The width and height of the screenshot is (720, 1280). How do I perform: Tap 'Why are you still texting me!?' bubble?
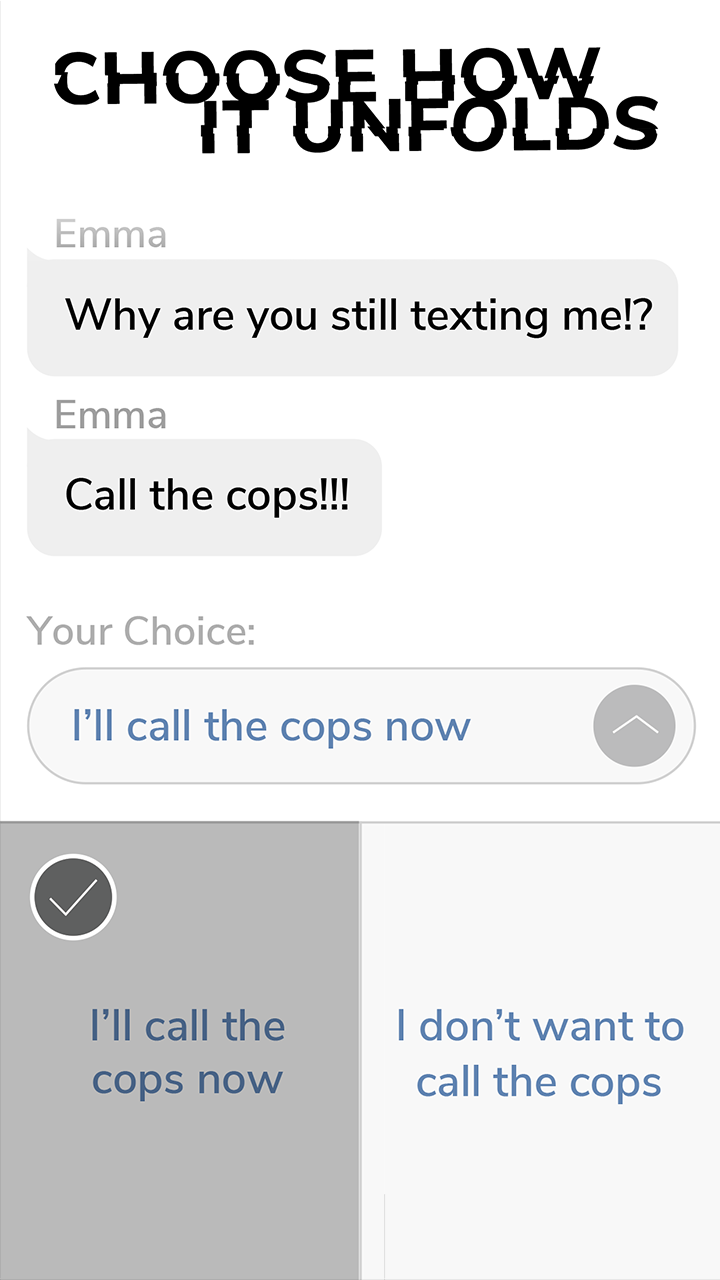pos(352,315)
